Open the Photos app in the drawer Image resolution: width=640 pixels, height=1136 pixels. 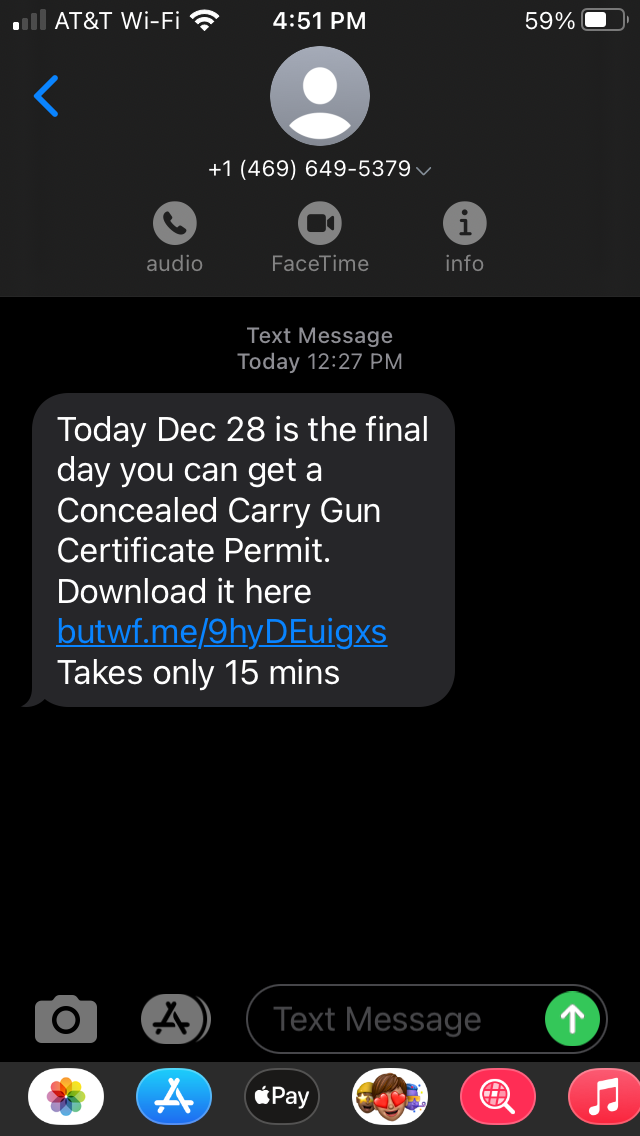pos(66,1096)
